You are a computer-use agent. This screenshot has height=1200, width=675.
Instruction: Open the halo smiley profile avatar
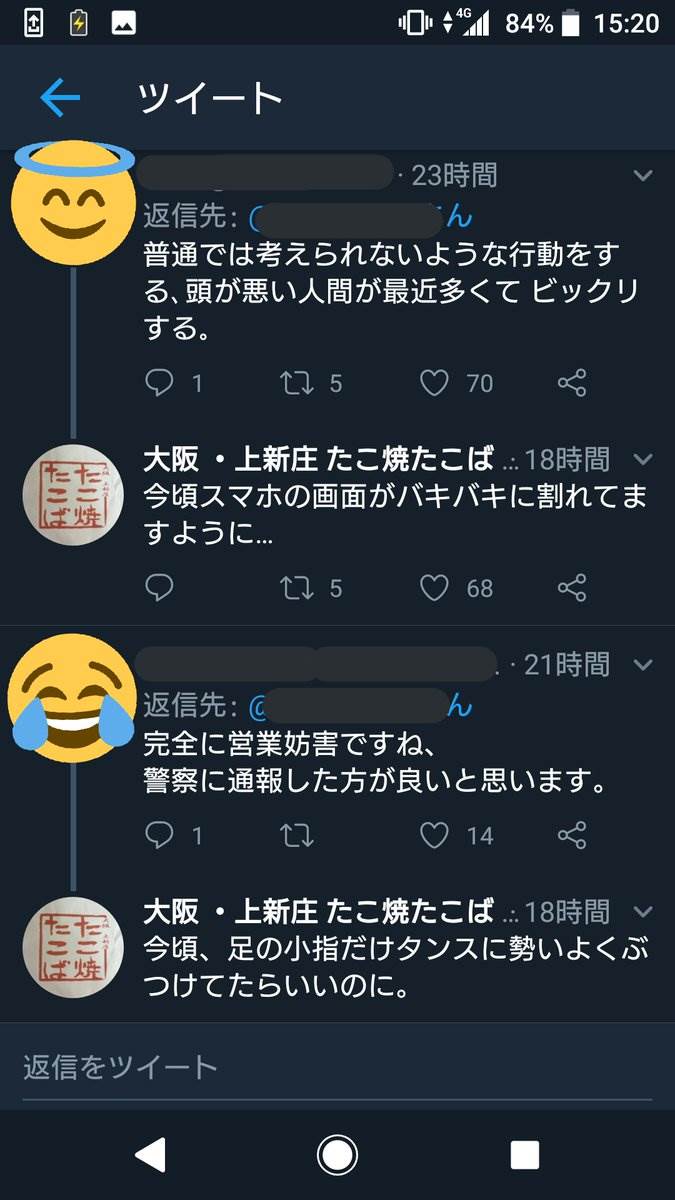pos(72,198)
